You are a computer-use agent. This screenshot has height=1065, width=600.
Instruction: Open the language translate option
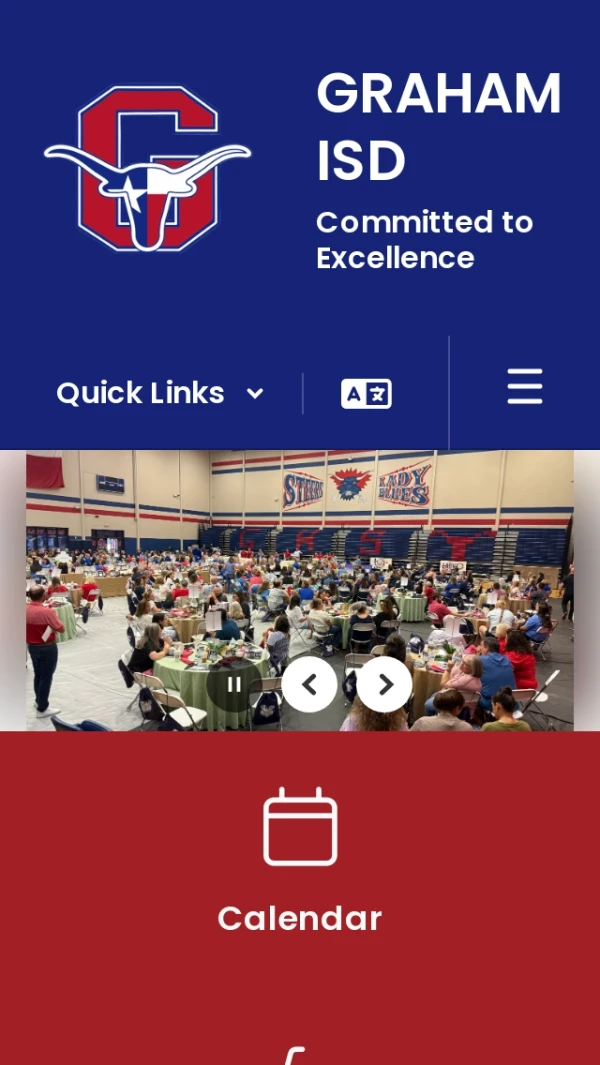(366, 394)
